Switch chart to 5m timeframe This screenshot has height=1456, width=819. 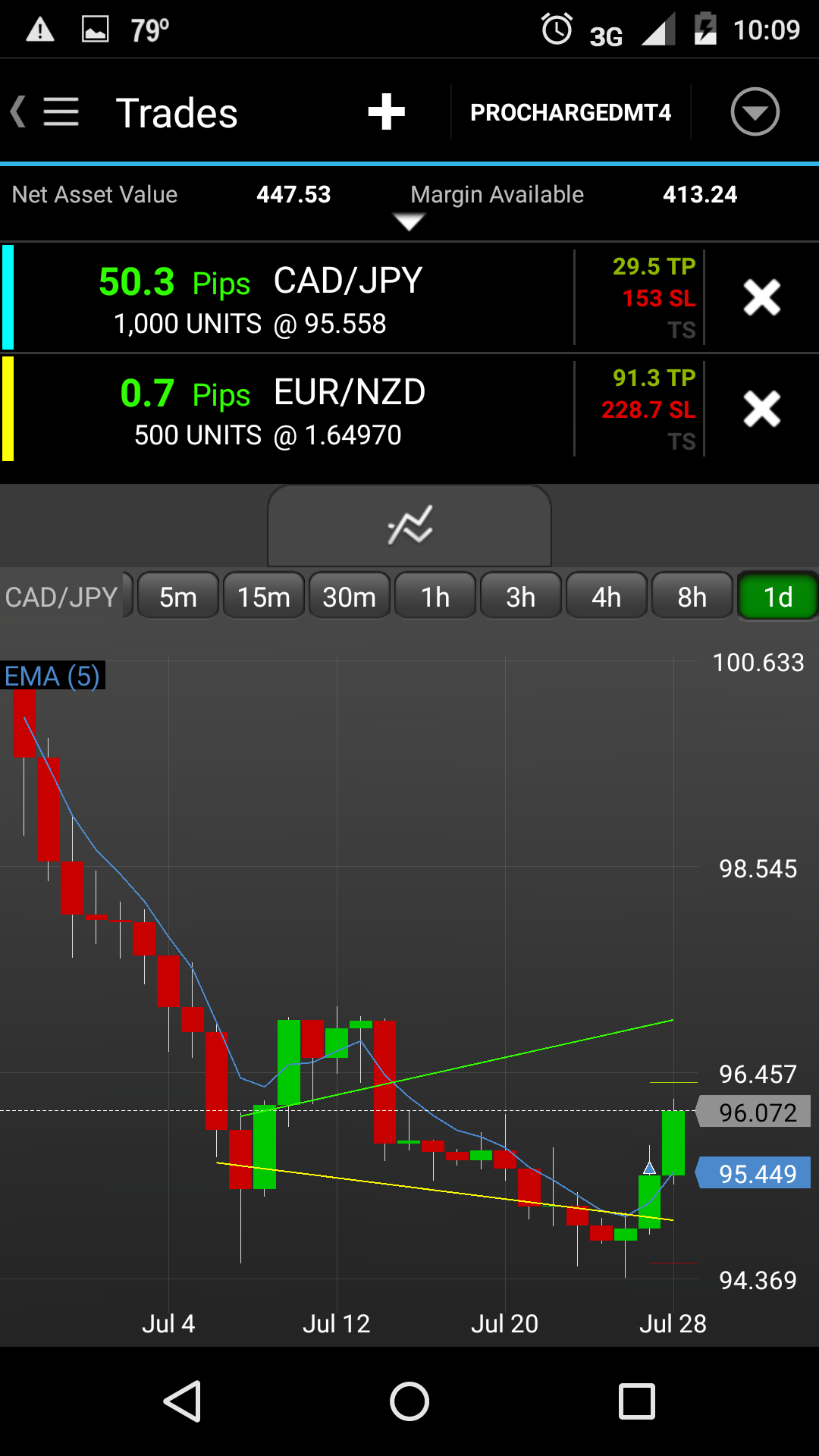(x=178, y=597)
